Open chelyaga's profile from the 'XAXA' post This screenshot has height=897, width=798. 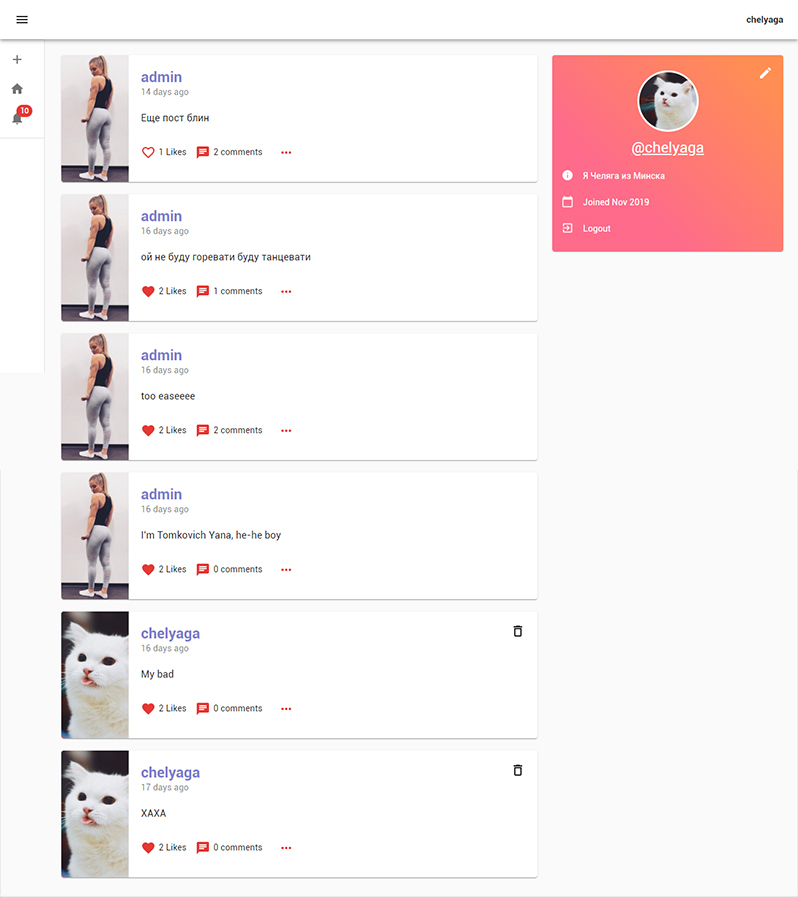pyautogui.click(x=170, y=772)
